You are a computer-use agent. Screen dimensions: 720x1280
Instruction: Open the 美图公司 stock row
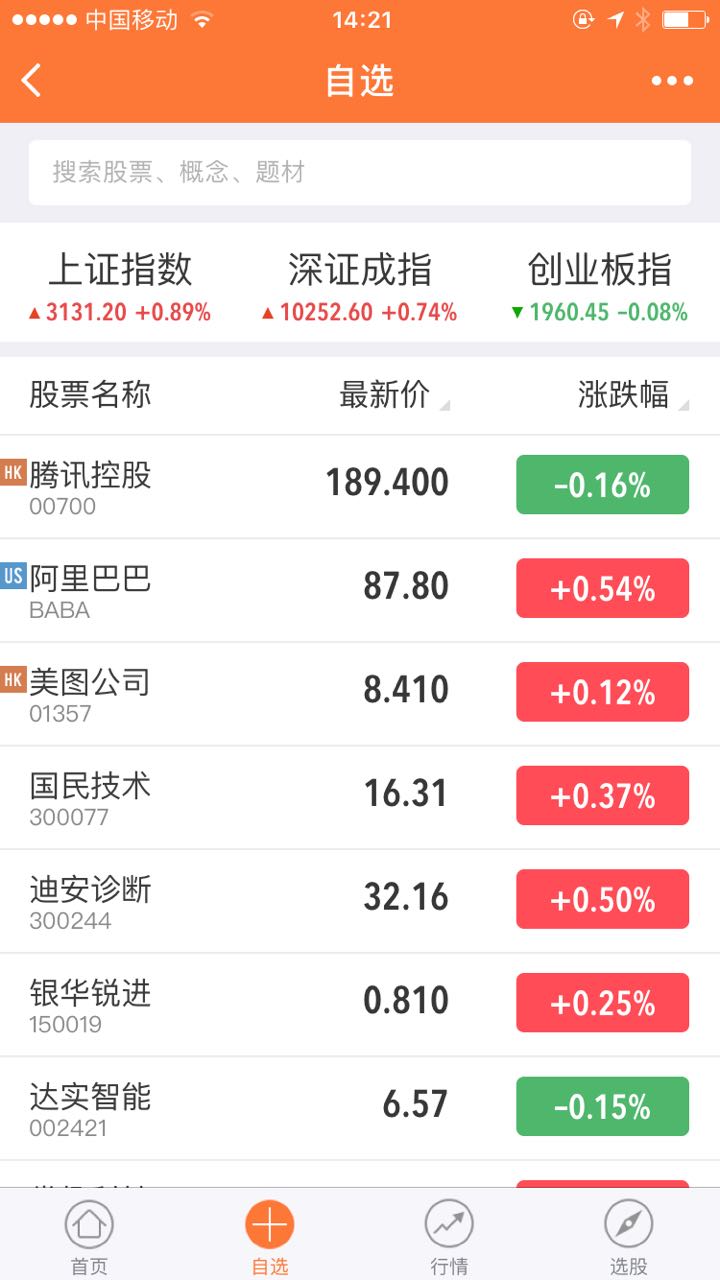(360, 694)
